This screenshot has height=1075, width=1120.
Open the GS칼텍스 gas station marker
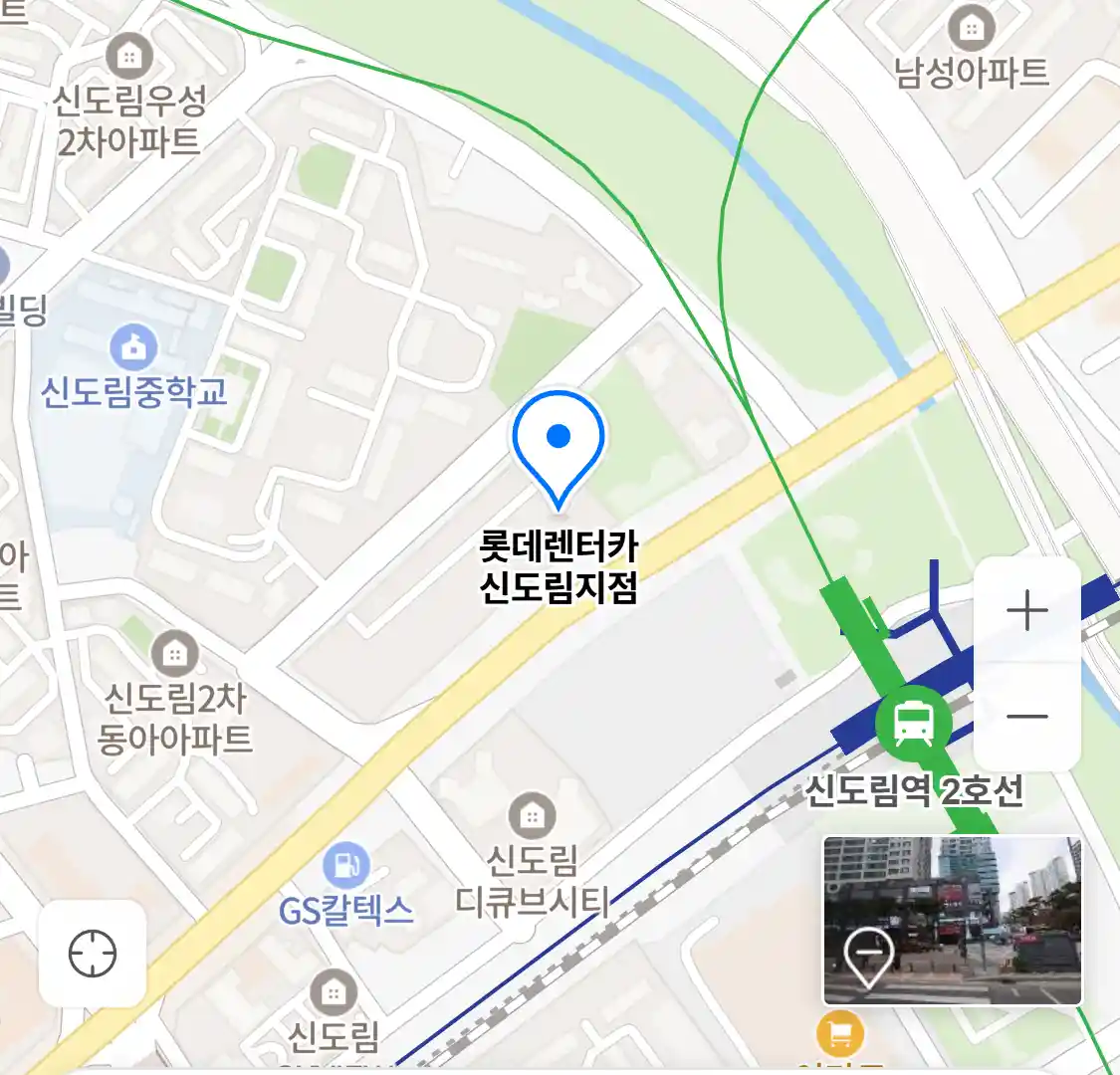345,866
